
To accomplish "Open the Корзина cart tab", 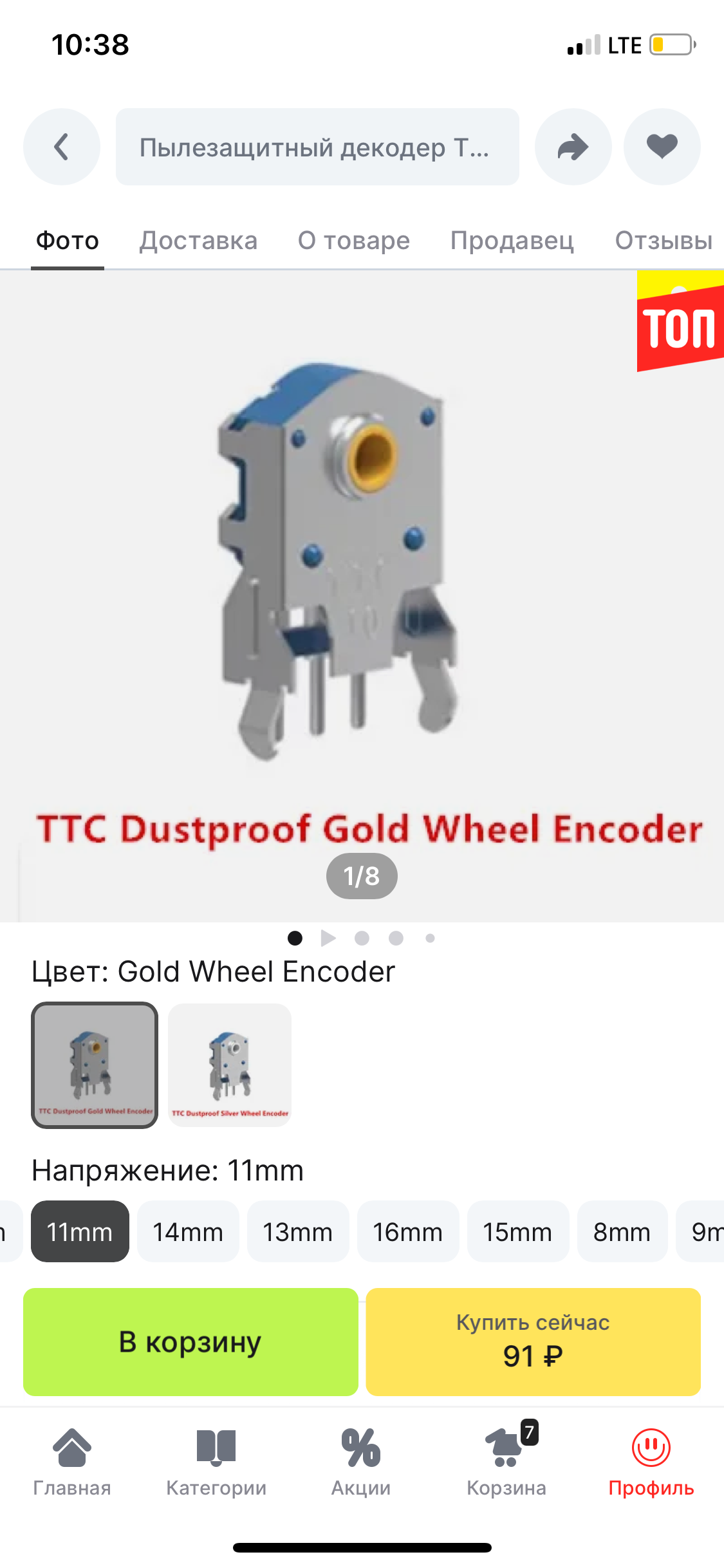I will (506, 1460).
